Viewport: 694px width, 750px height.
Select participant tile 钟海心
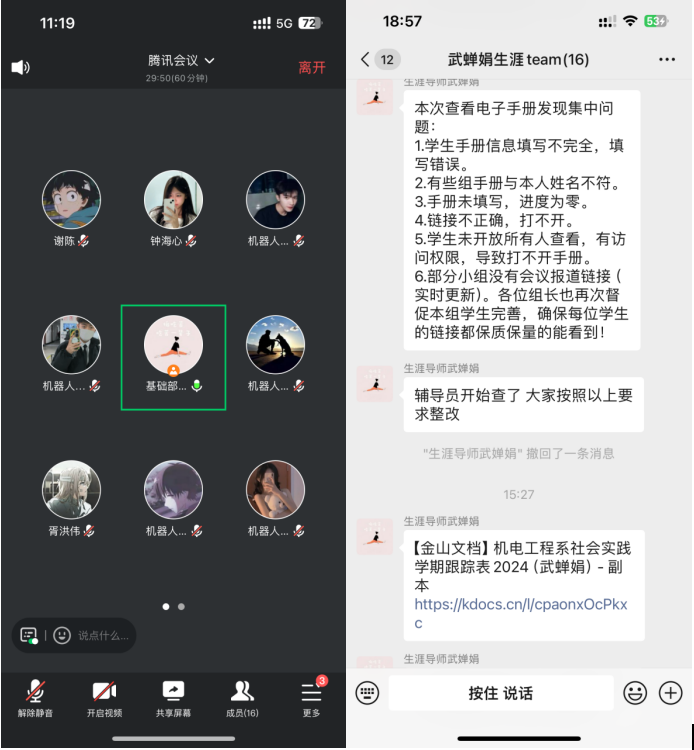tap(173, 207)
